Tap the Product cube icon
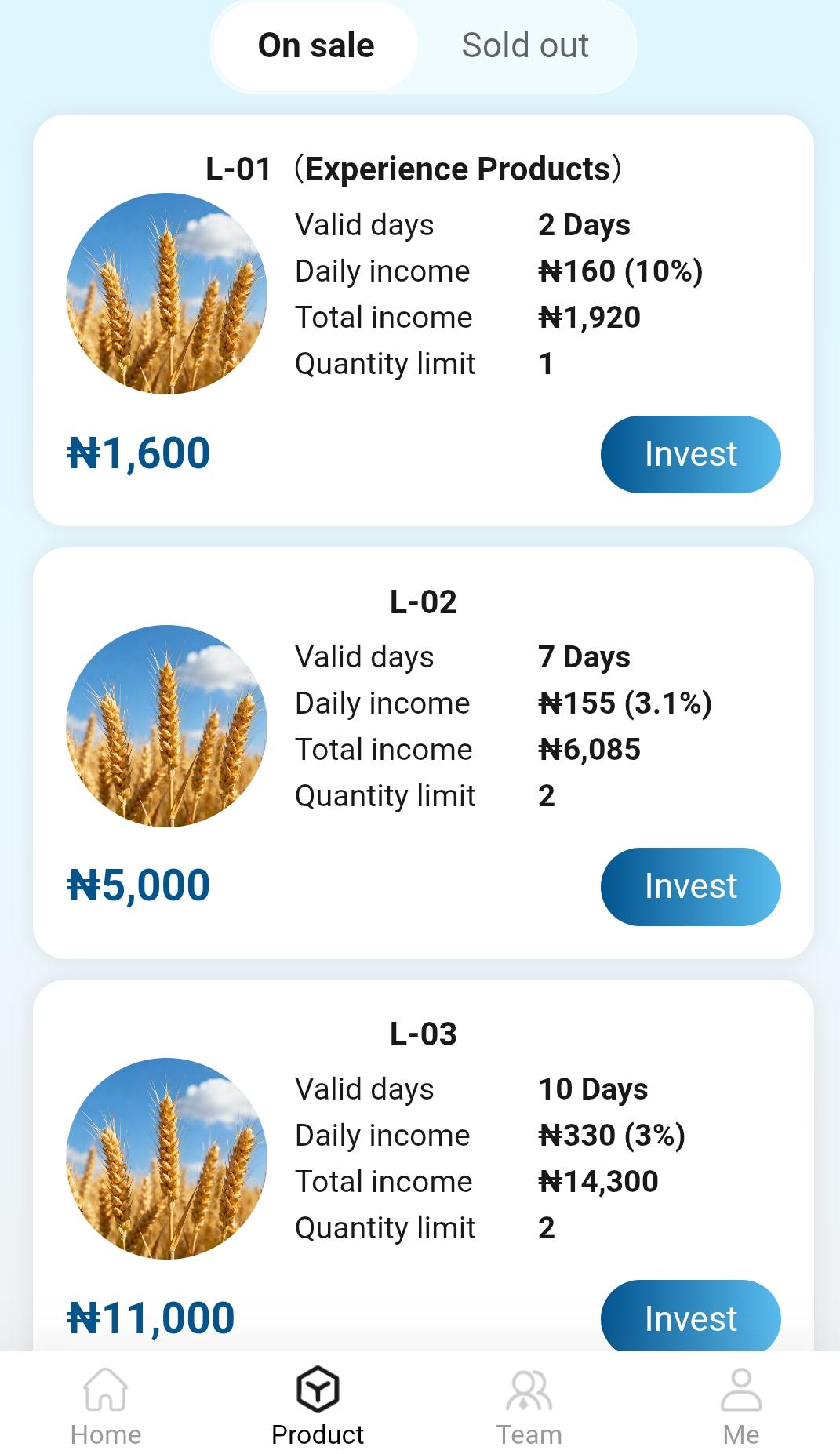840x1454 pixels. 317,1387
